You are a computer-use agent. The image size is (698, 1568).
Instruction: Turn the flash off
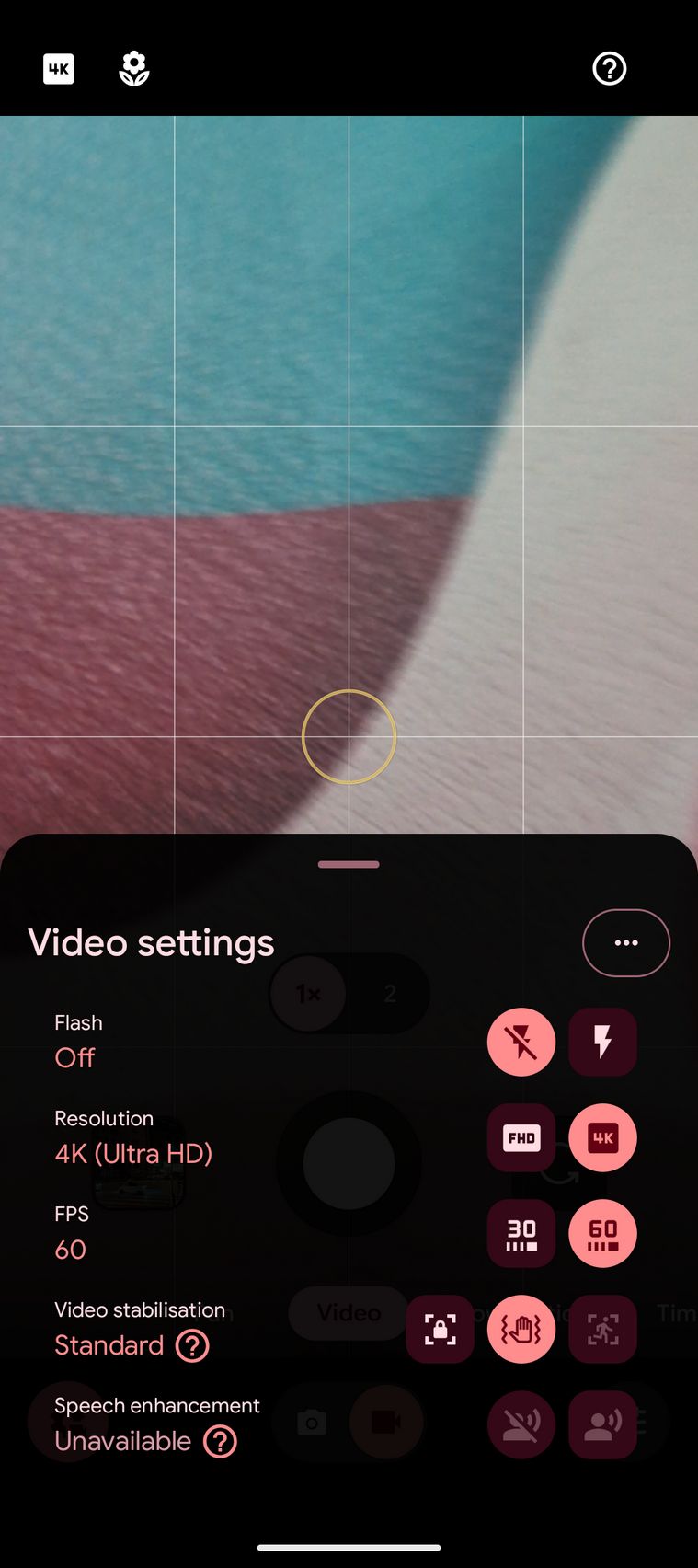[521, 1042]
